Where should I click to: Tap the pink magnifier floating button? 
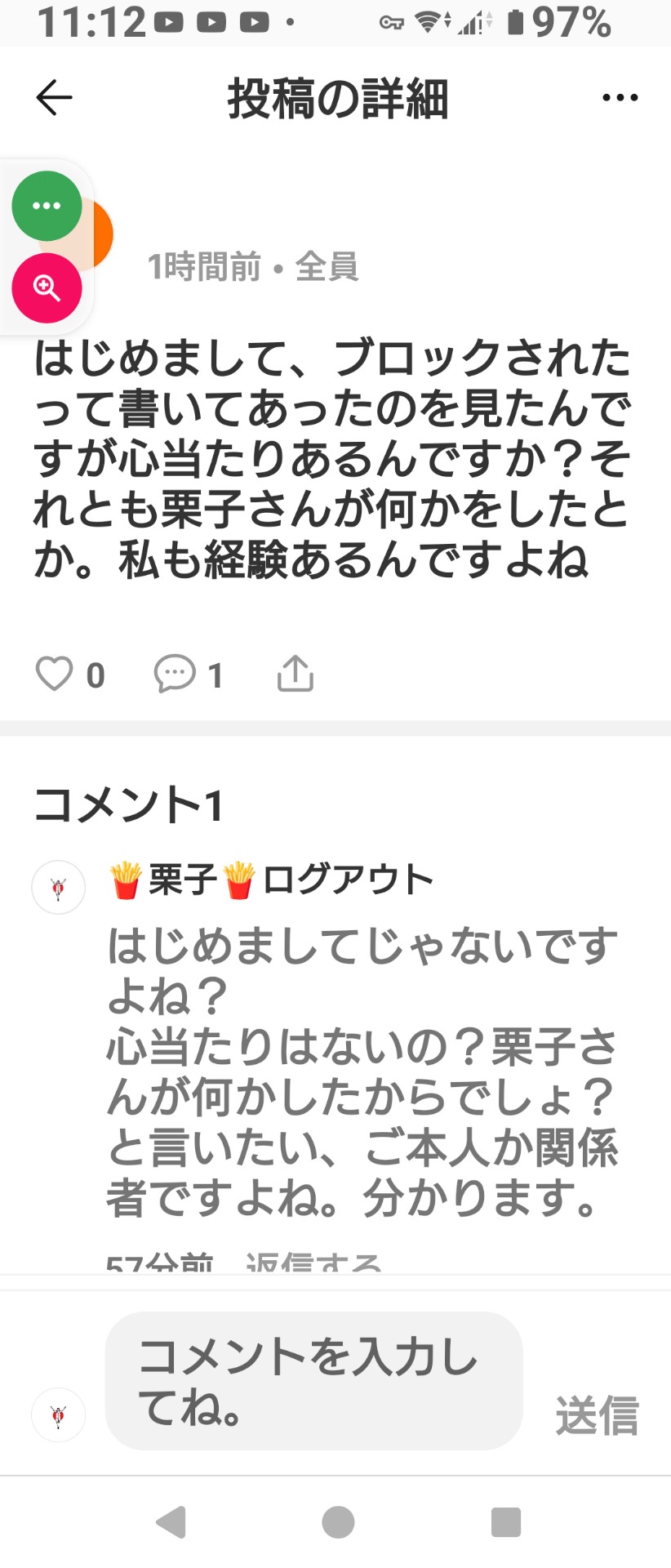(47, 289)
